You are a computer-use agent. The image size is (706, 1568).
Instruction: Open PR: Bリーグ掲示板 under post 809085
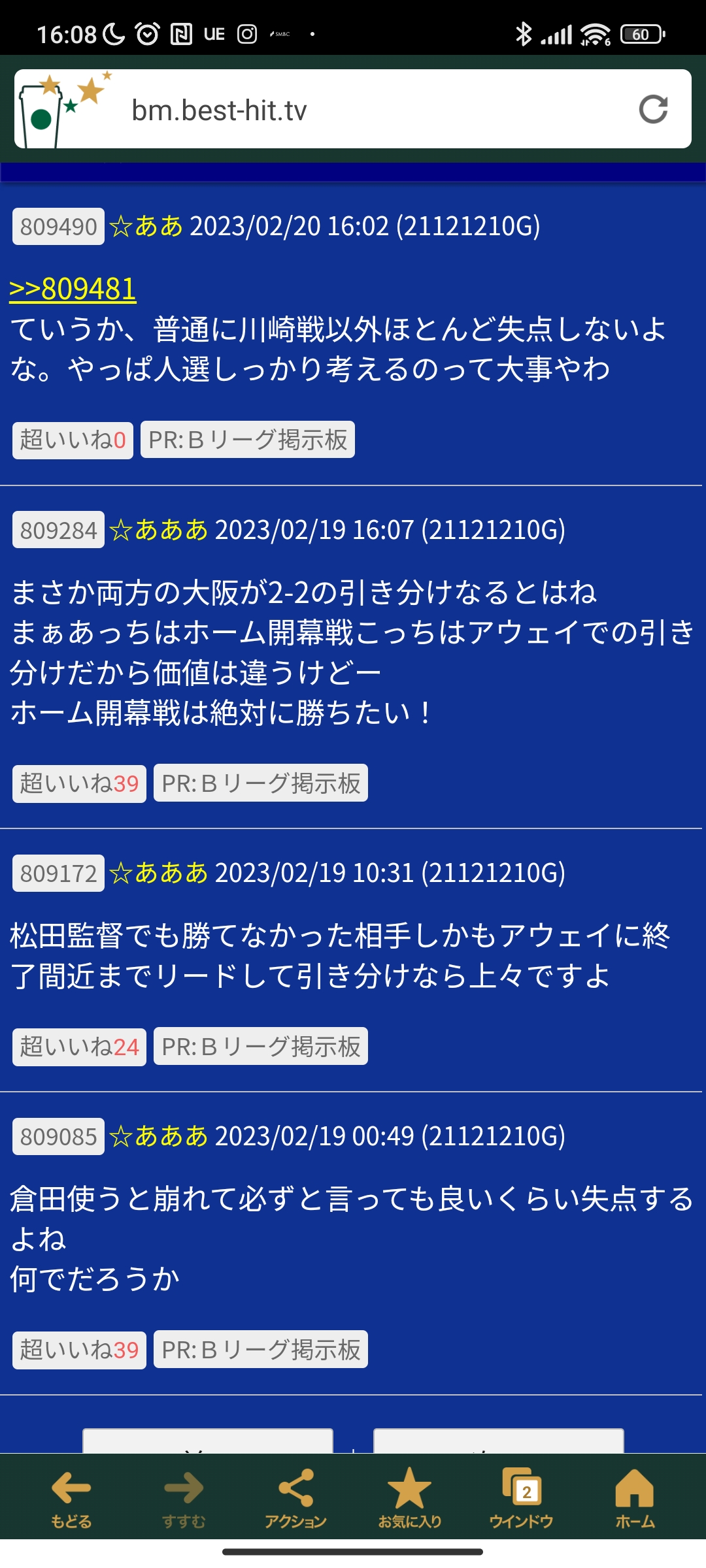point(261,1350)
